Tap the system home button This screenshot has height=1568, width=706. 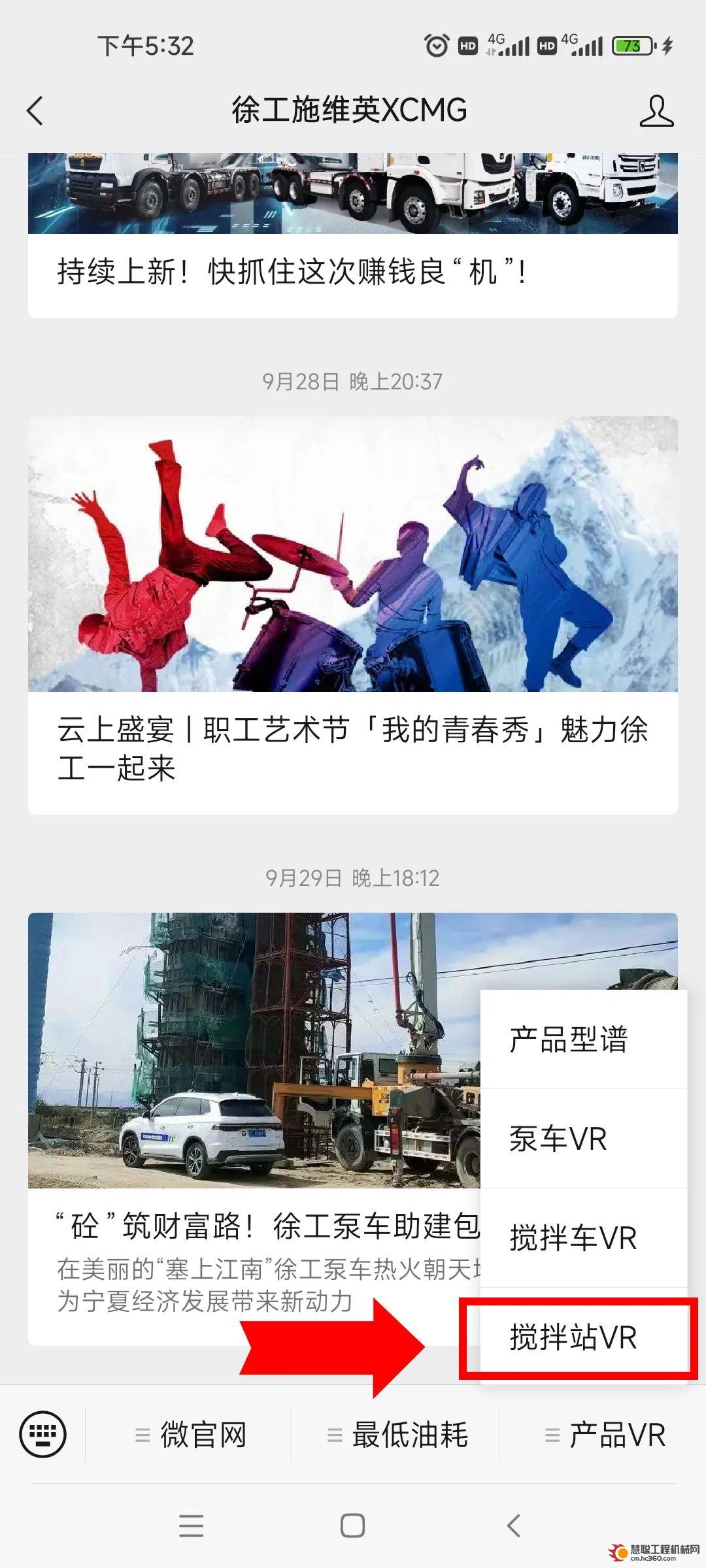[x=352, y=1526]
